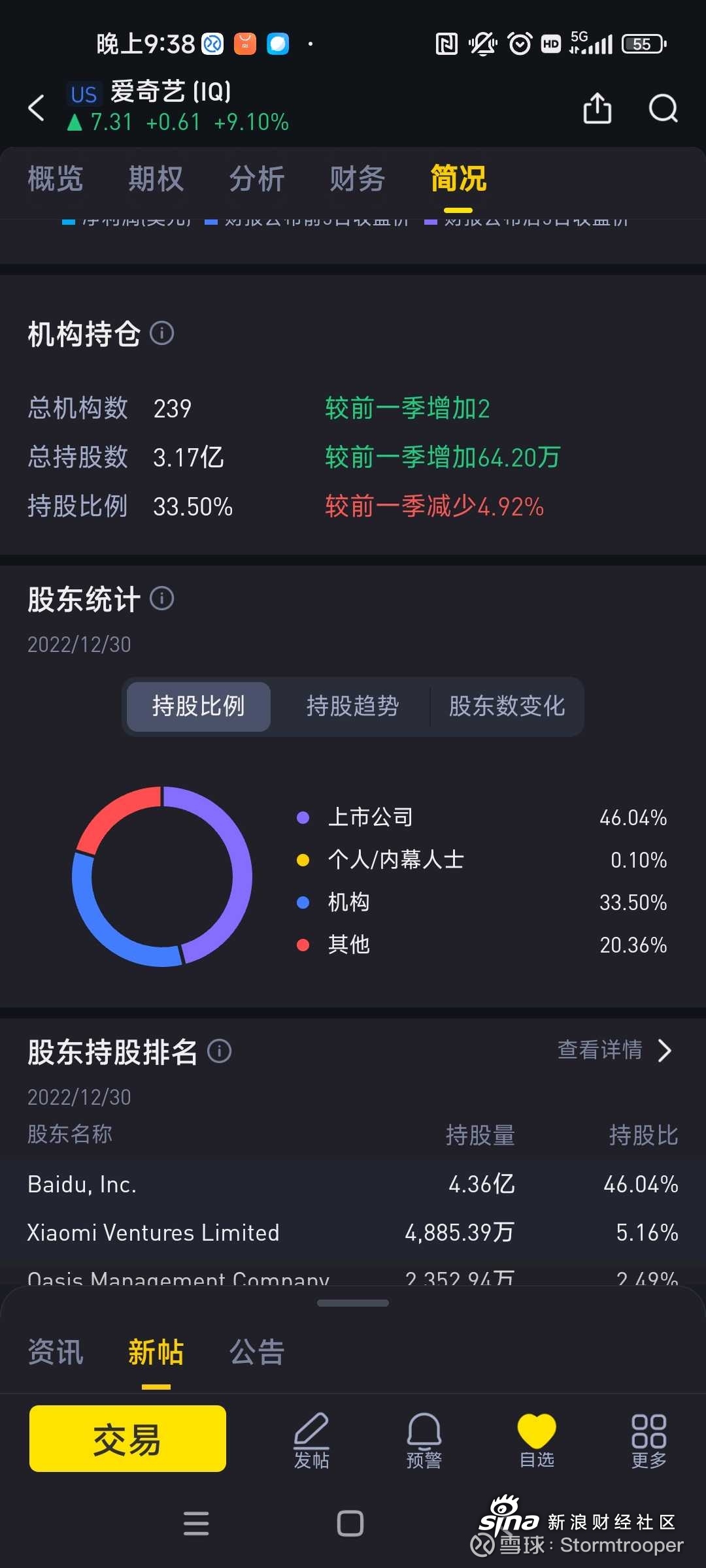
Task: Go back from the 爱奇艺 stock page
Action: 37,108
